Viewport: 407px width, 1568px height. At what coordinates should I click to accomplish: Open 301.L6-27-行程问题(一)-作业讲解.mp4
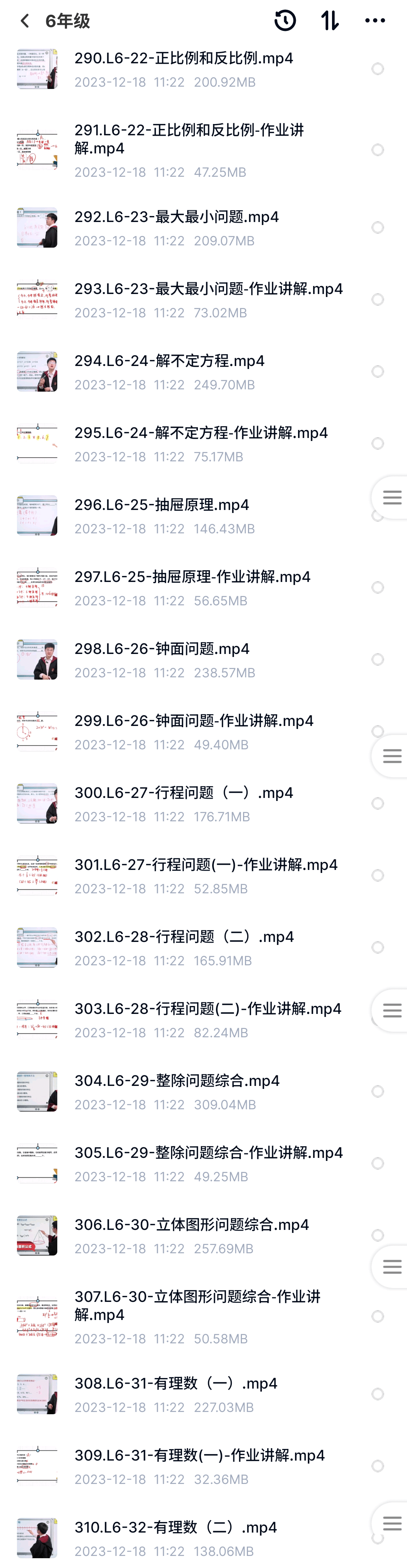point(206,865)
